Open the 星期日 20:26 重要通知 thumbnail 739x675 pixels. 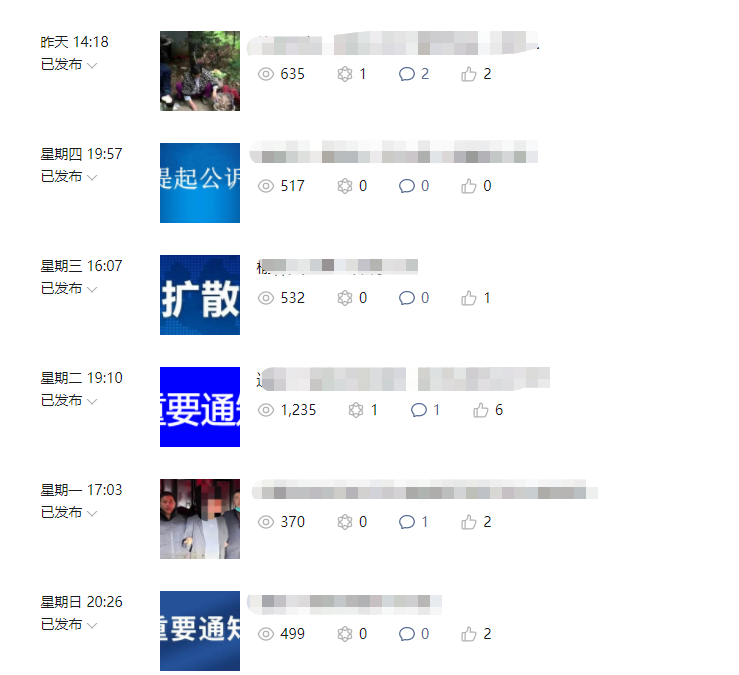click(x=200, y=631)
